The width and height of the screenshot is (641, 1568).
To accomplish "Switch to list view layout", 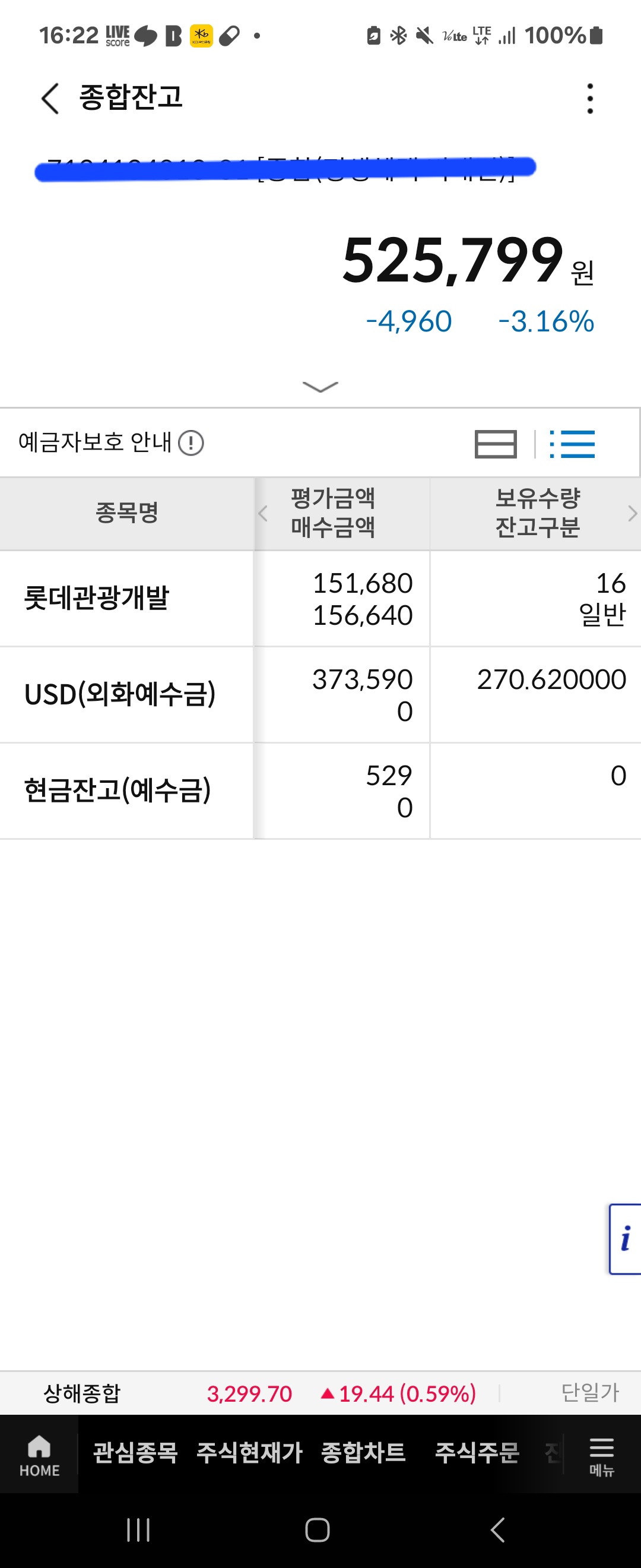I will click(x=572, y=443).
